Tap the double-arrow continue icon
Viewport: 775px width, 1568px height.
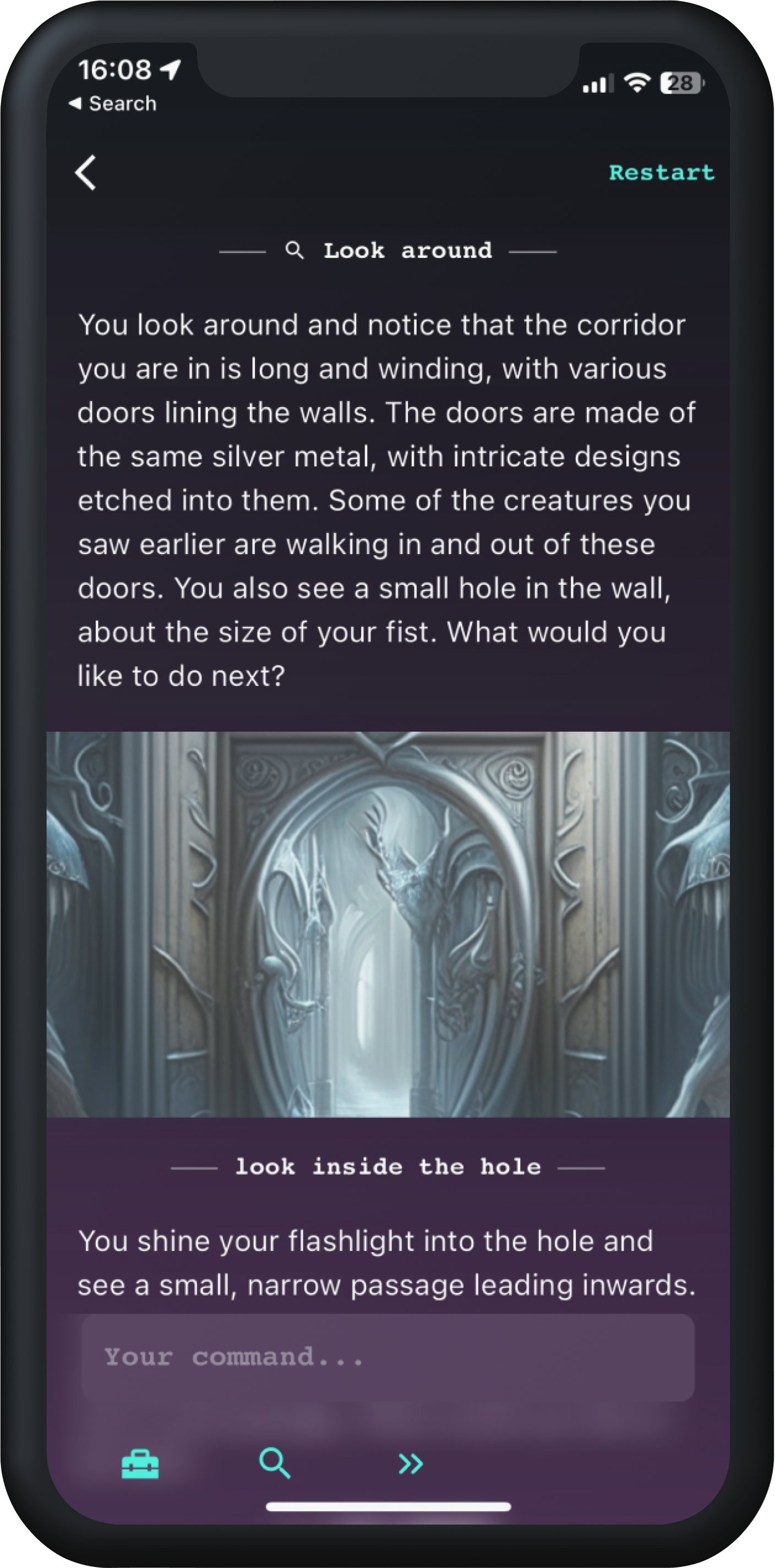[410, 1463]
